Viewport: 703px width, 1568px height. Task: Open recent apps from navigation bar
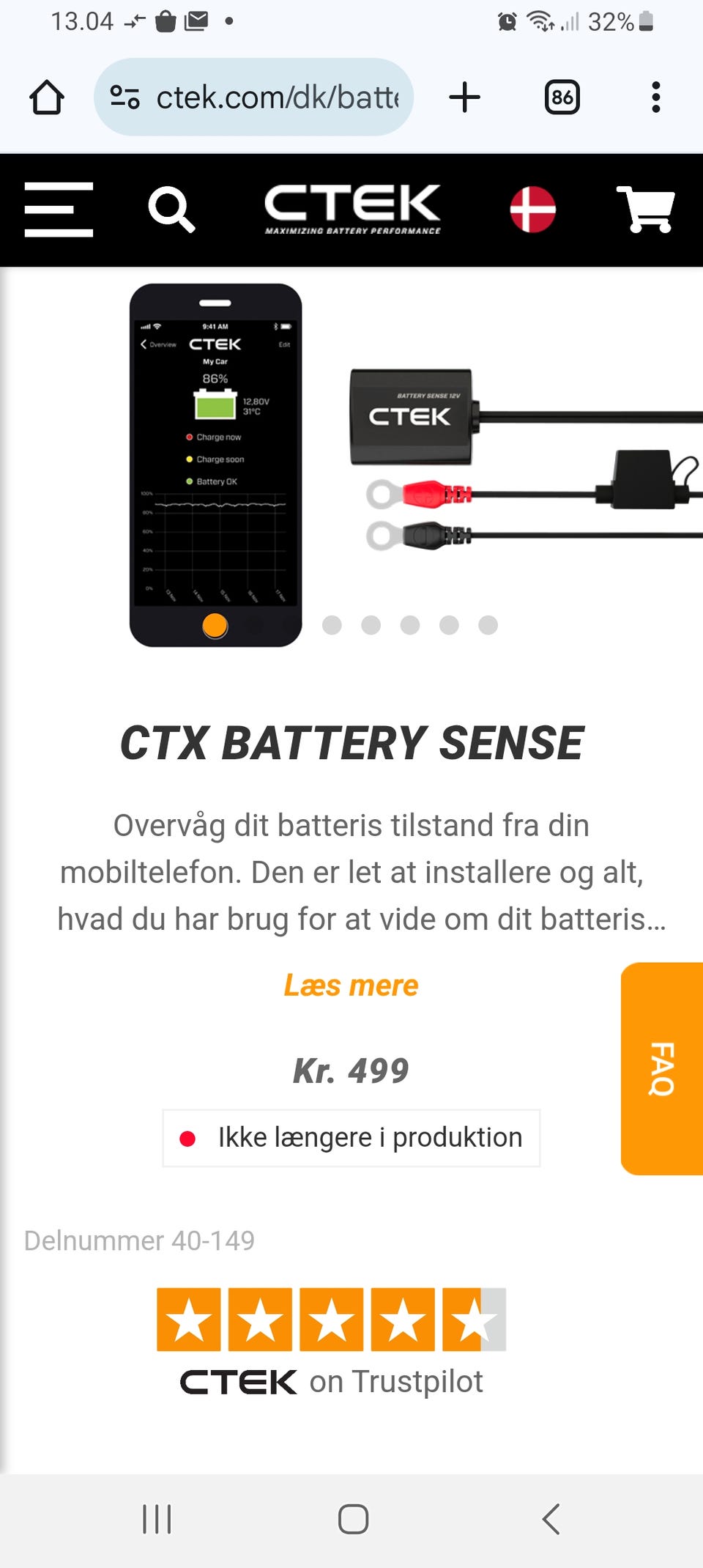coord(157,1519)
